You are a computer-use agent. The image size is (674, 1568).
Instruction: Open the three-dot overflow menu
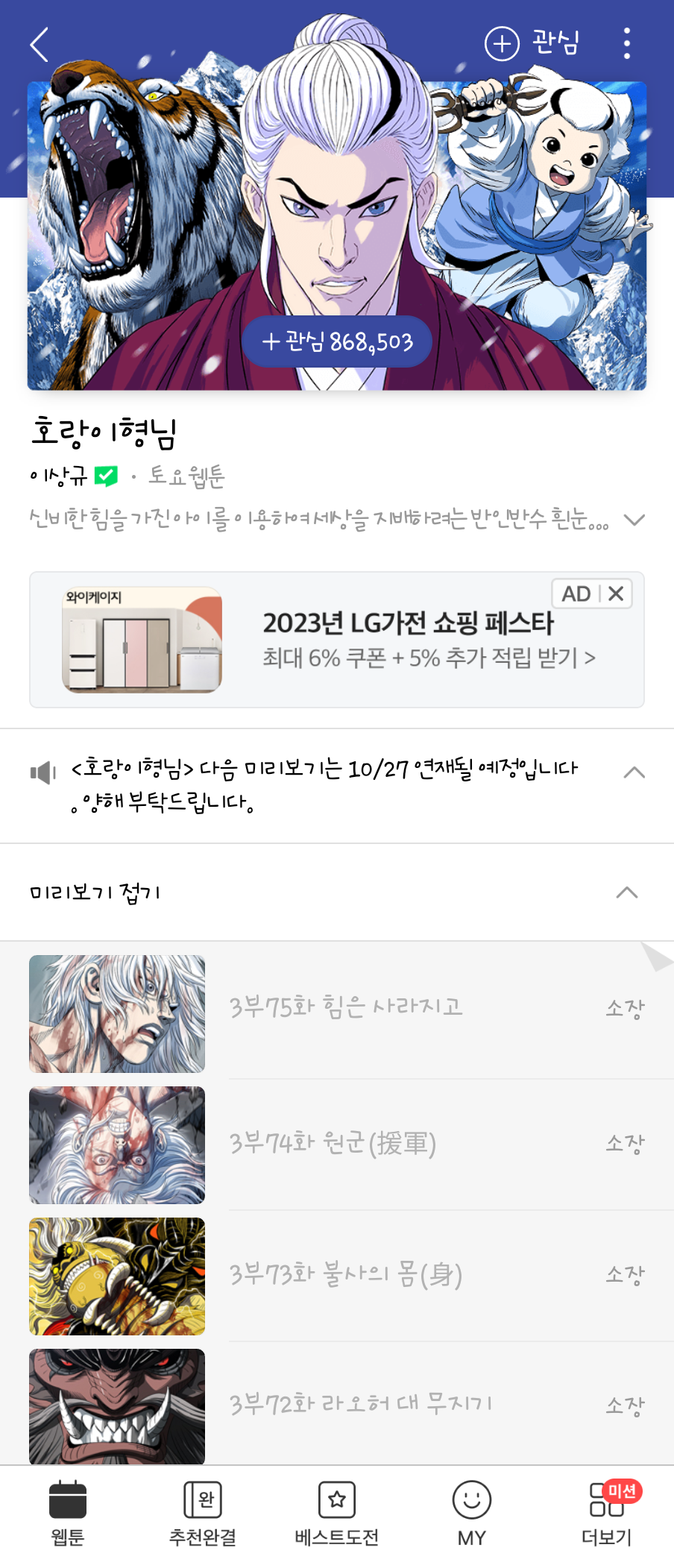coord(627,43)
